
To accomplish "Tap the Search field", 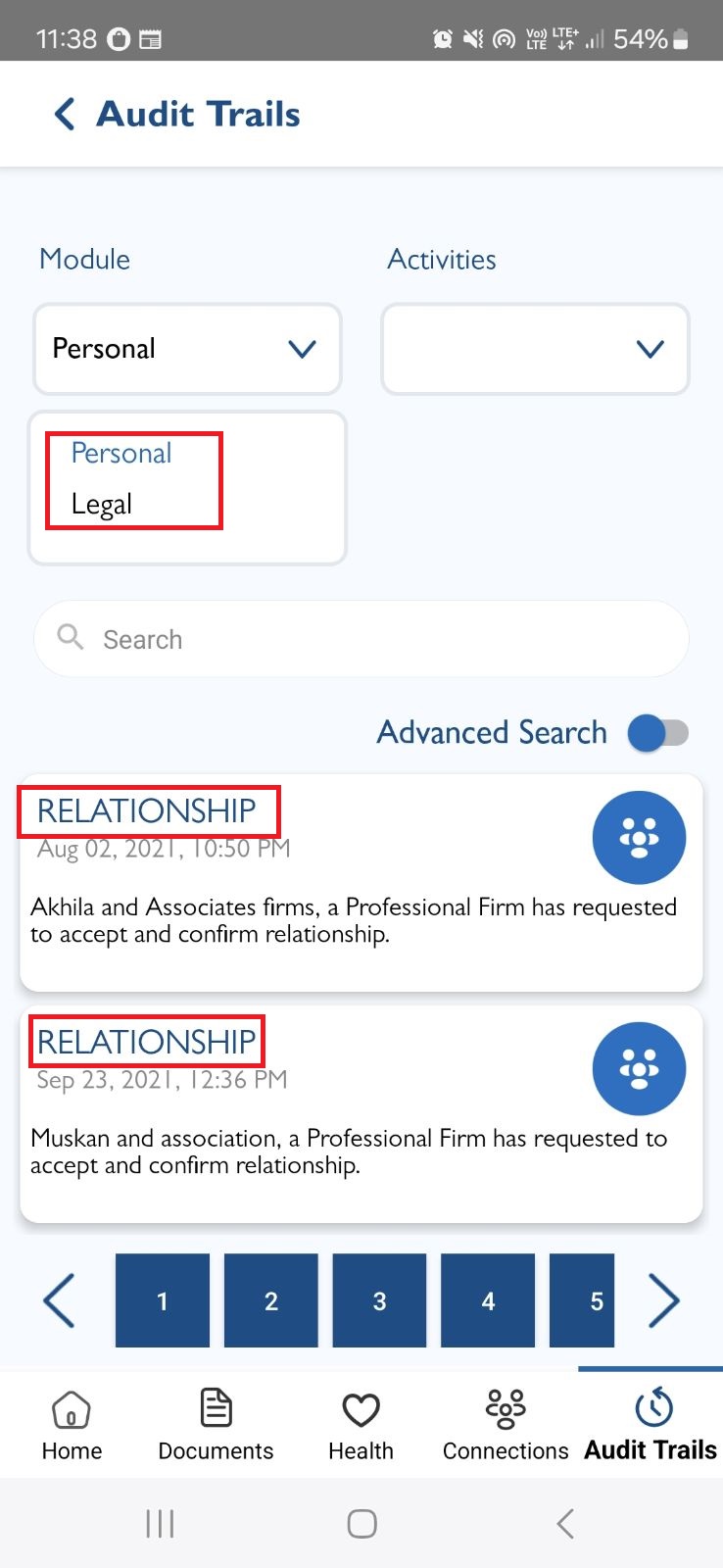I will [x=361, y=639].
